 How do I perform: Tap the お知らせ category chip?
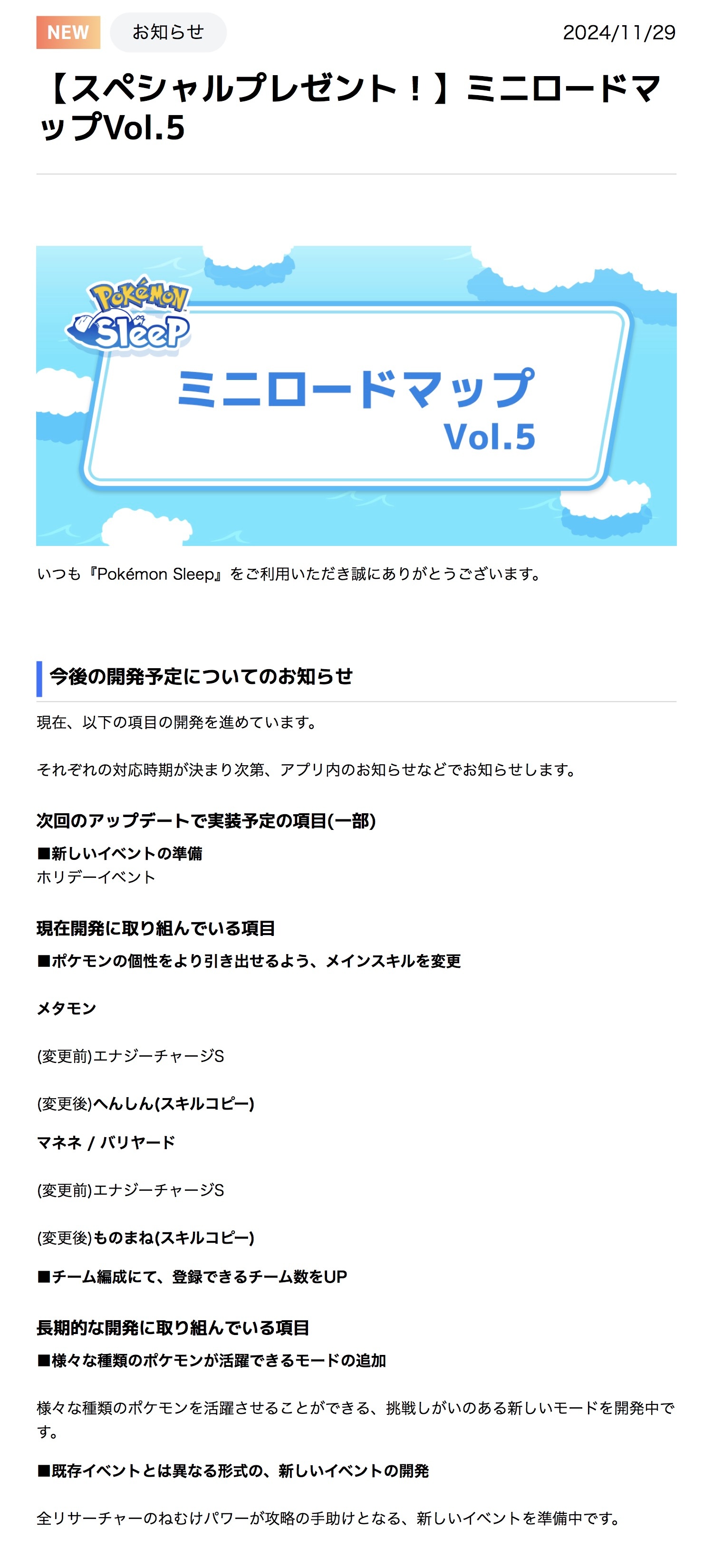tap(168, 32)
